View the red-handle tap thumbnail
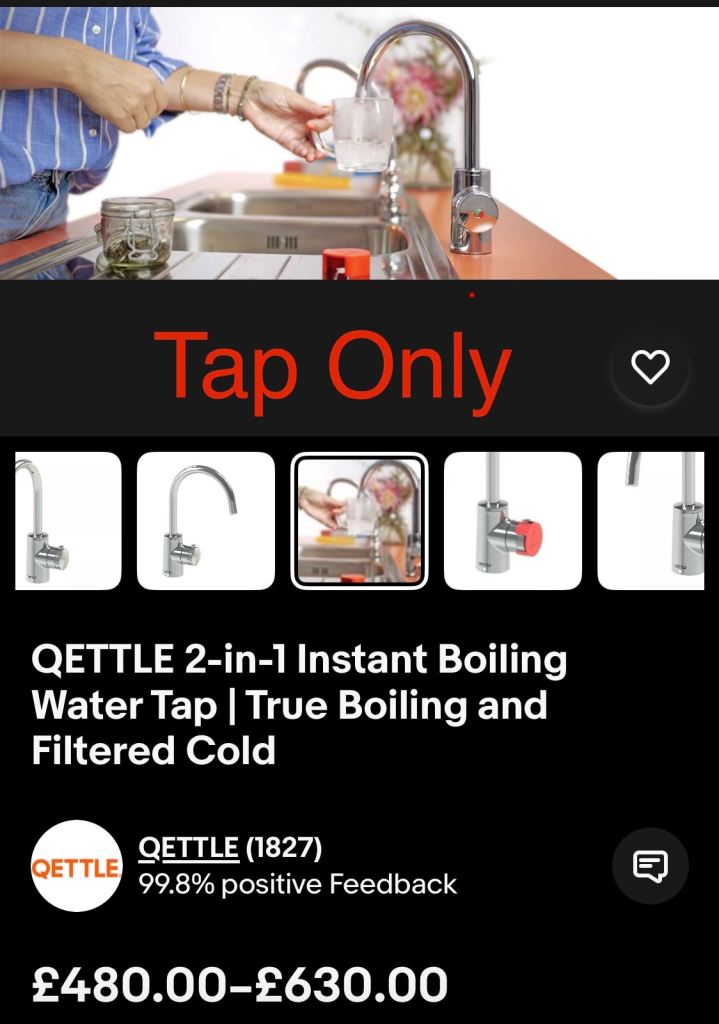 tap(512, 521)
